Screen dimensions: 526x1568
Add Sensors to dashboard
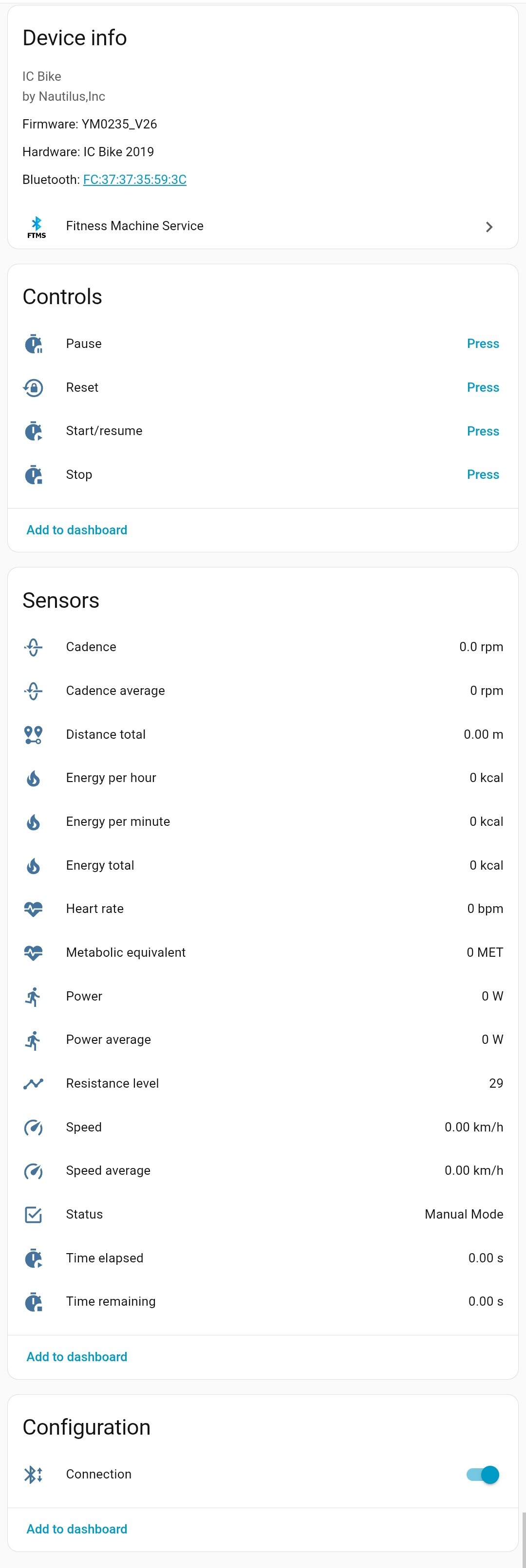click(77, 1357)
